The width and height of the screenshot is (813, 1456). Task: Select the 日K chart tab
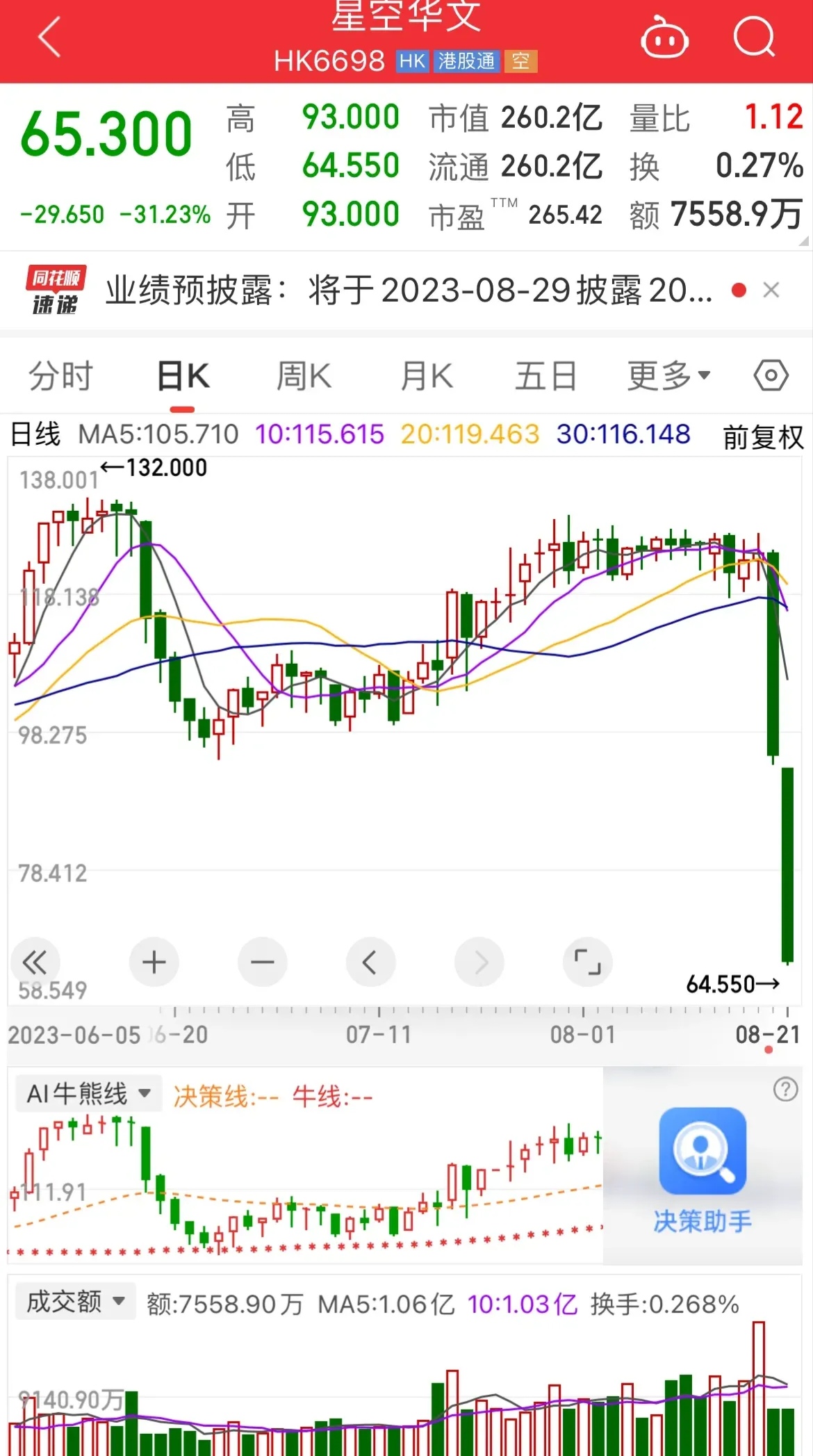(183, 376)
